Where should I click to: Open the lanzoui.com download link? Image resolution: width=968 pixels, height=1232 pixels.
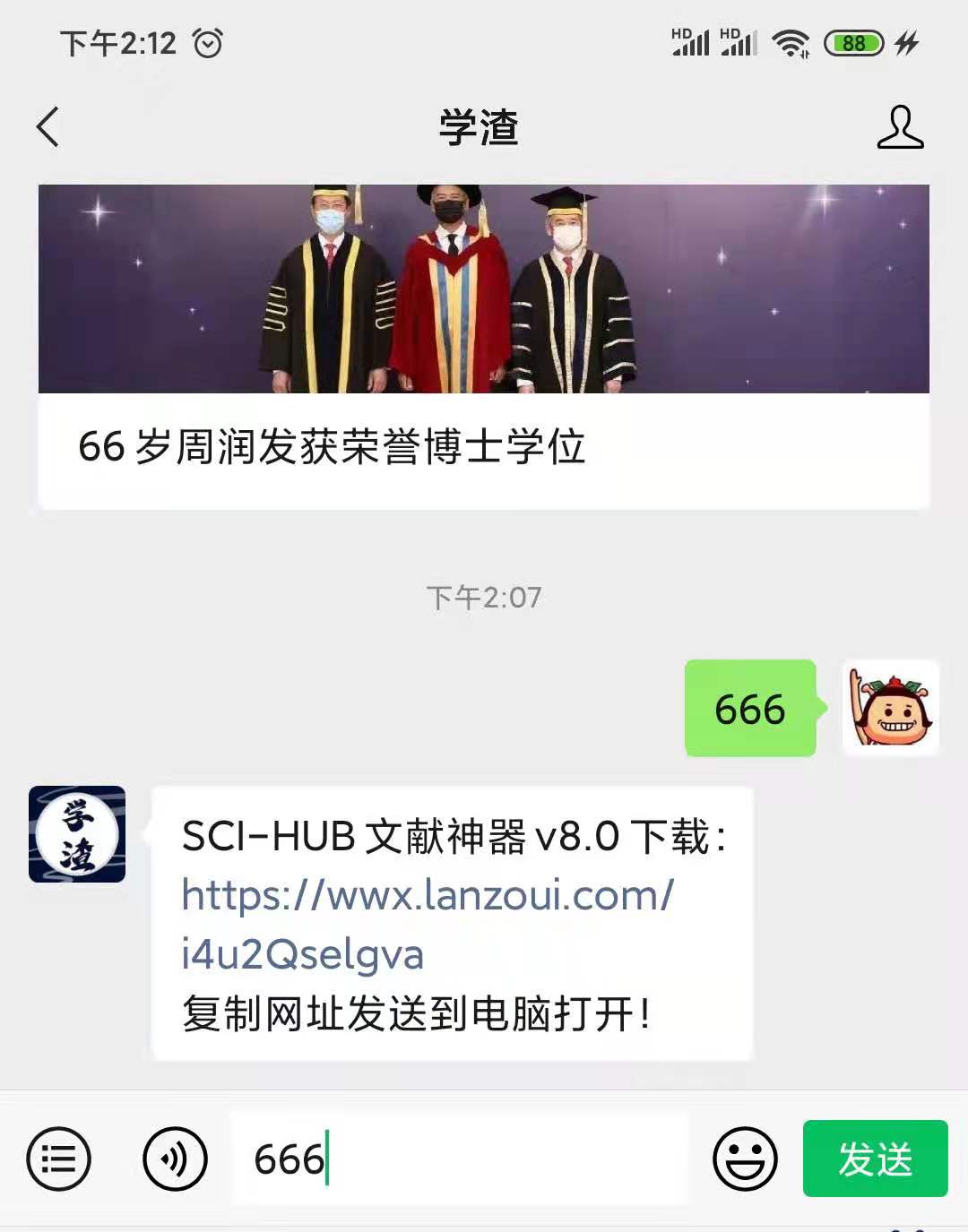pyautogui.click(x=428, y=924)
